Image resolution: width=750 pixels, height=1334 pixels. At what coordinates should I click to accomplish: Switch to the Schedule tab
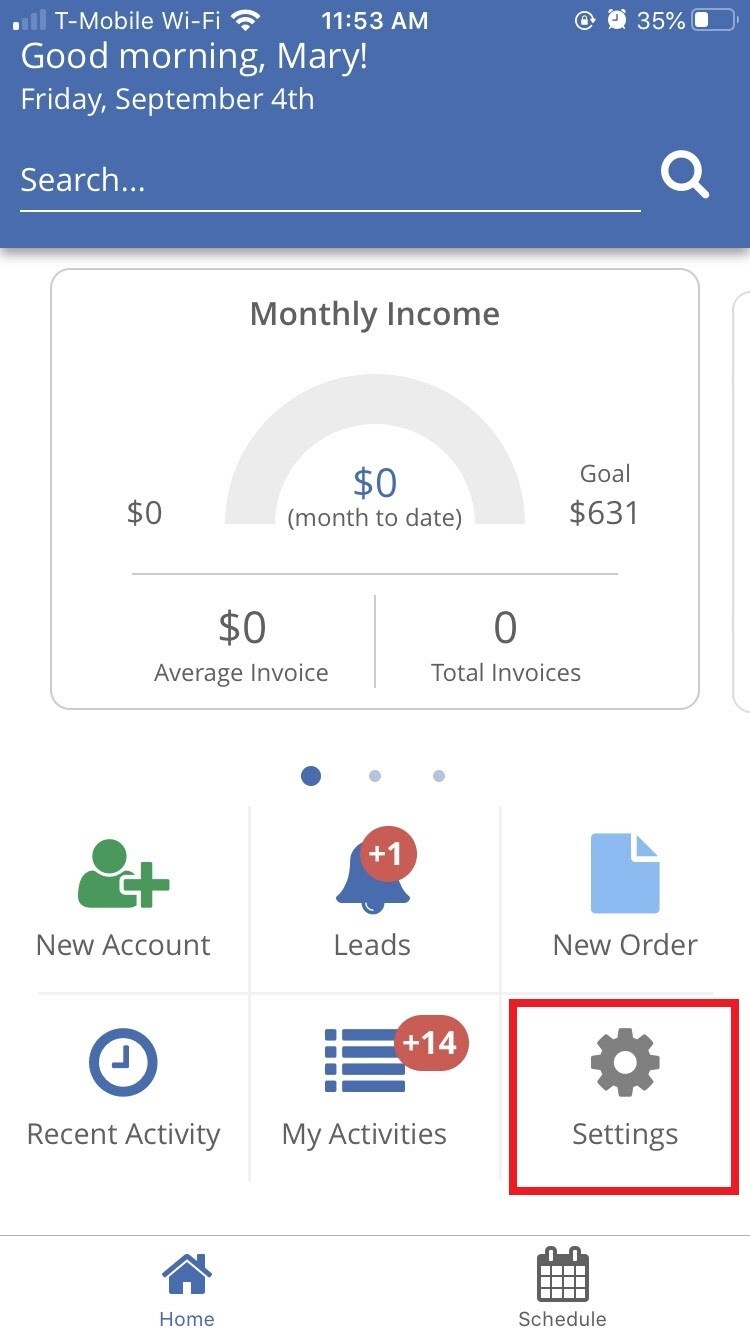(562, 1286)
